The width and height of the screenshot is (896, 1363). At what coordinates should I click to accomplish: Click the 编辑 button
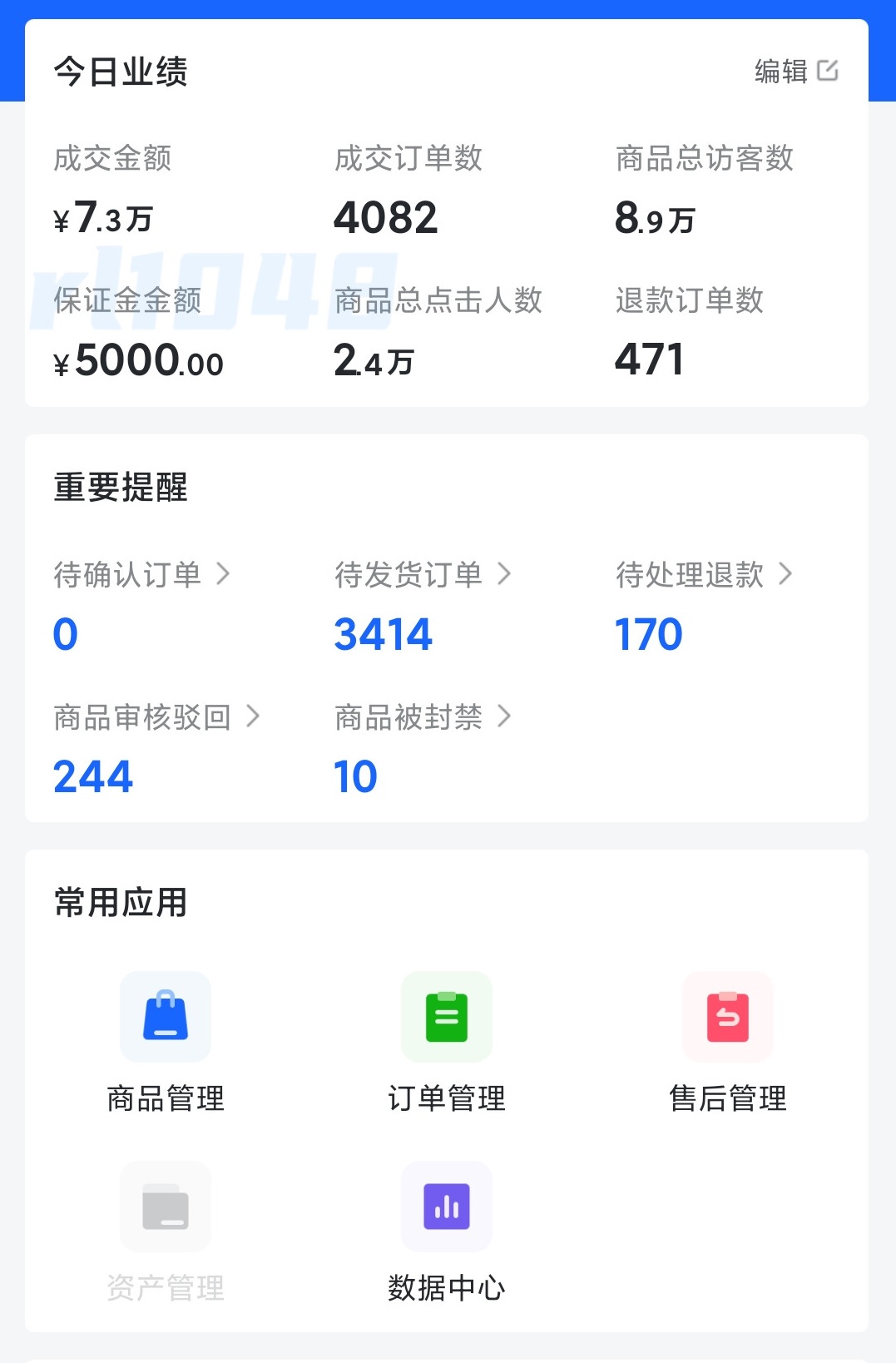pyautogui.click(x=780, y=72)
